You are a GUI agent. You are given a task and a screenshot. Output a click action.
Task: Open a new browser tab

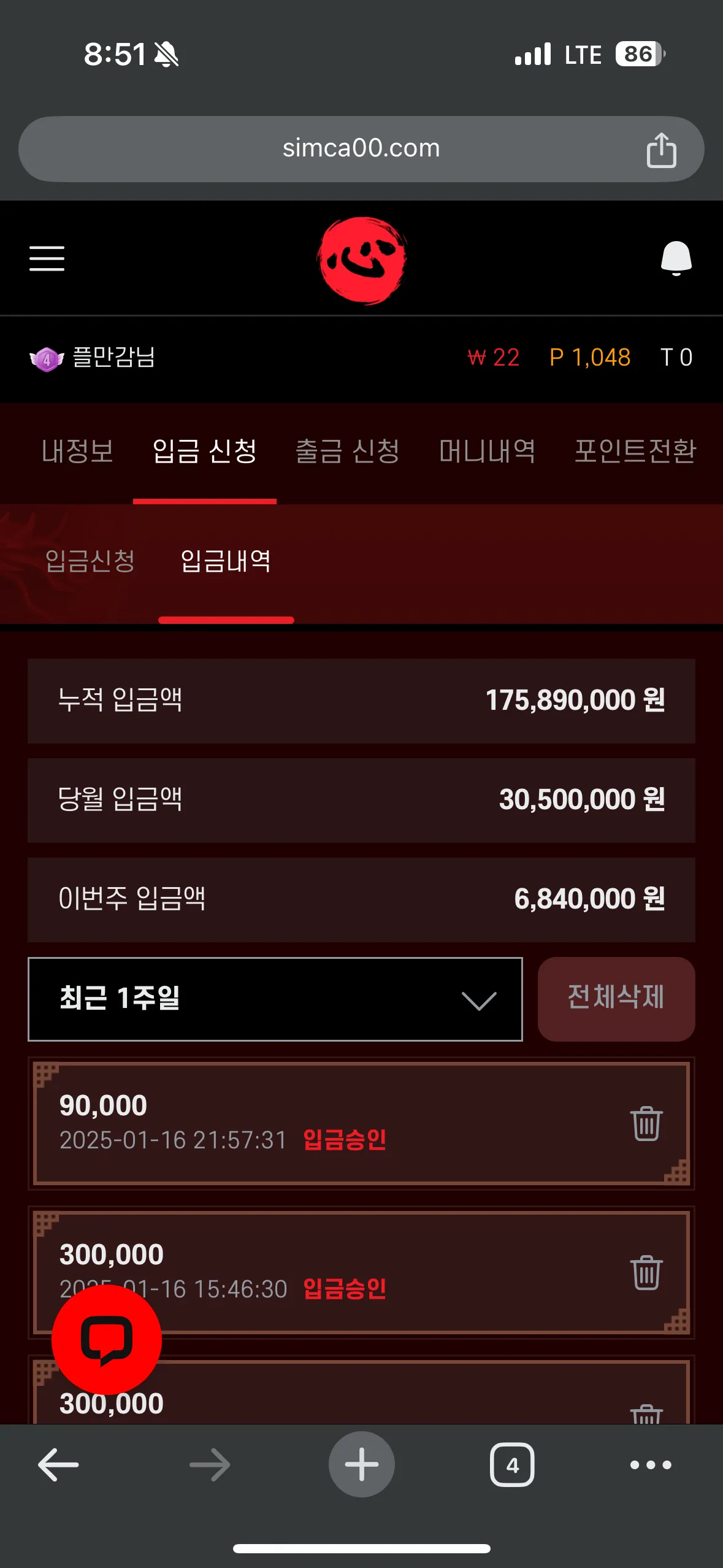[x=361, y=1465]
